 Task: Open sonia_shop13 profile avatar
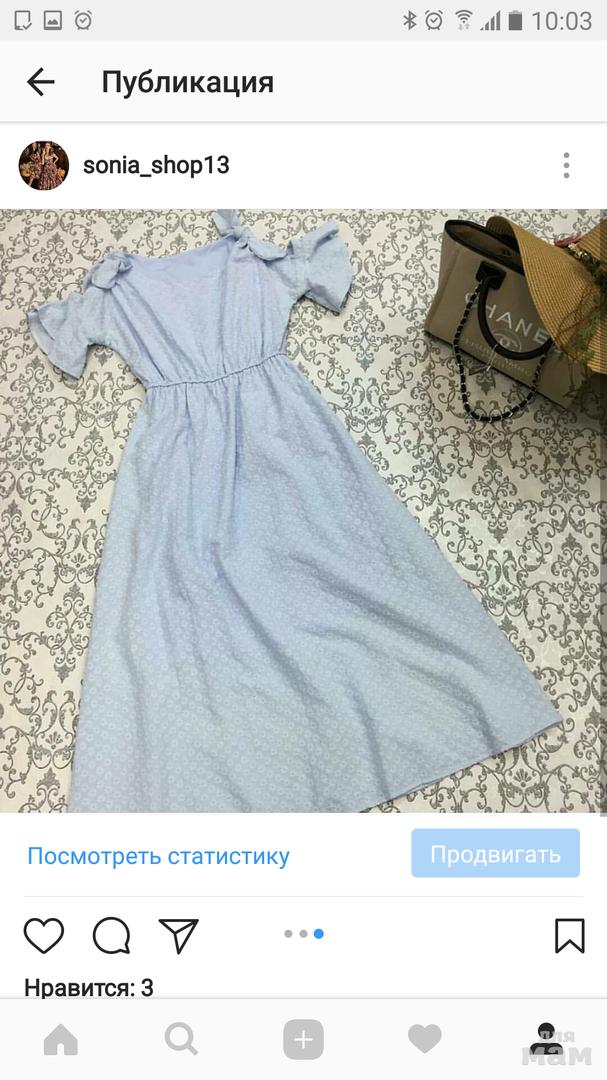(44, 165)
